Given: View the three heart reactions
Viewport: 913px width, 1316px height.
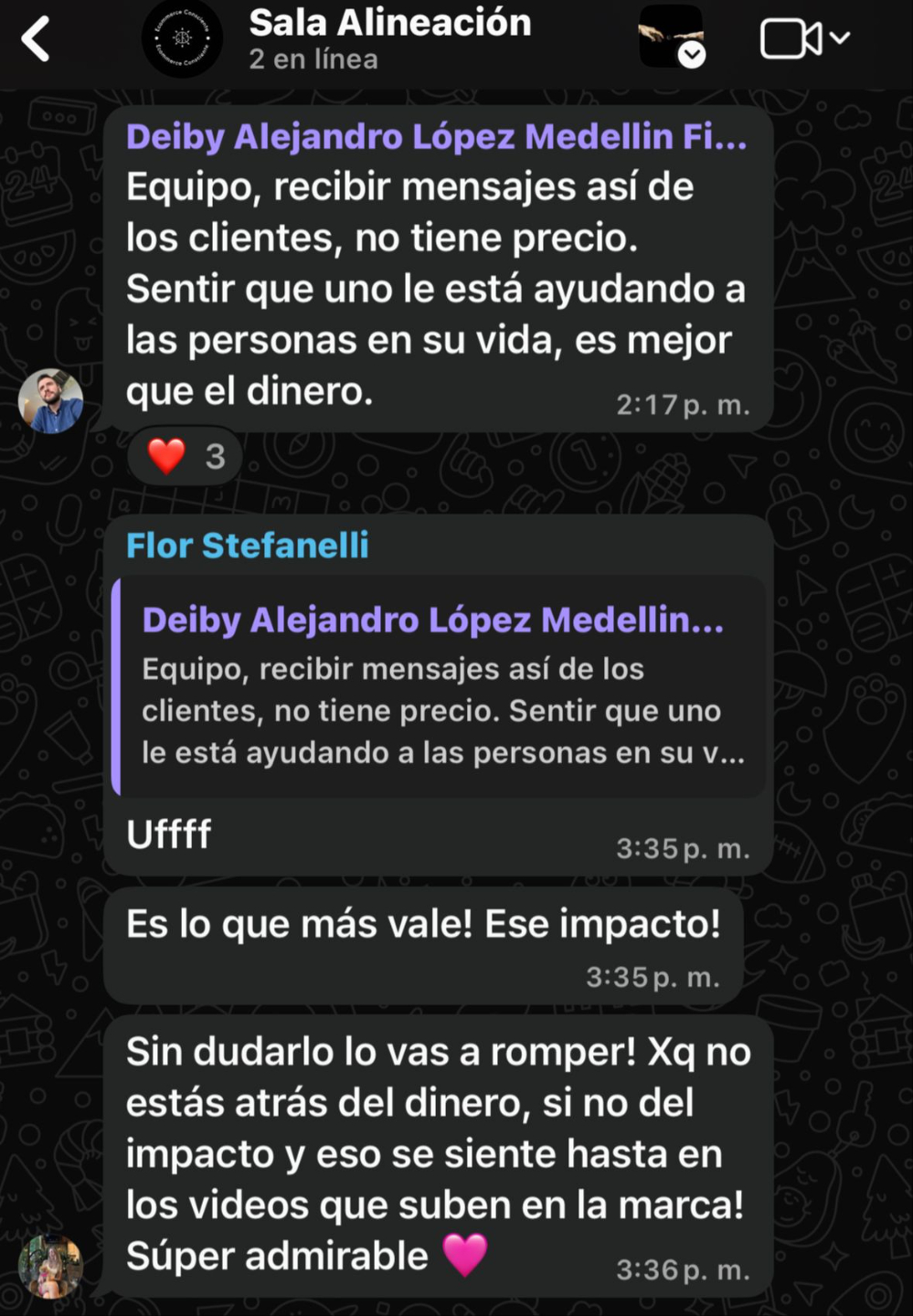Looking at the screenshot, I should click(186, 456).
